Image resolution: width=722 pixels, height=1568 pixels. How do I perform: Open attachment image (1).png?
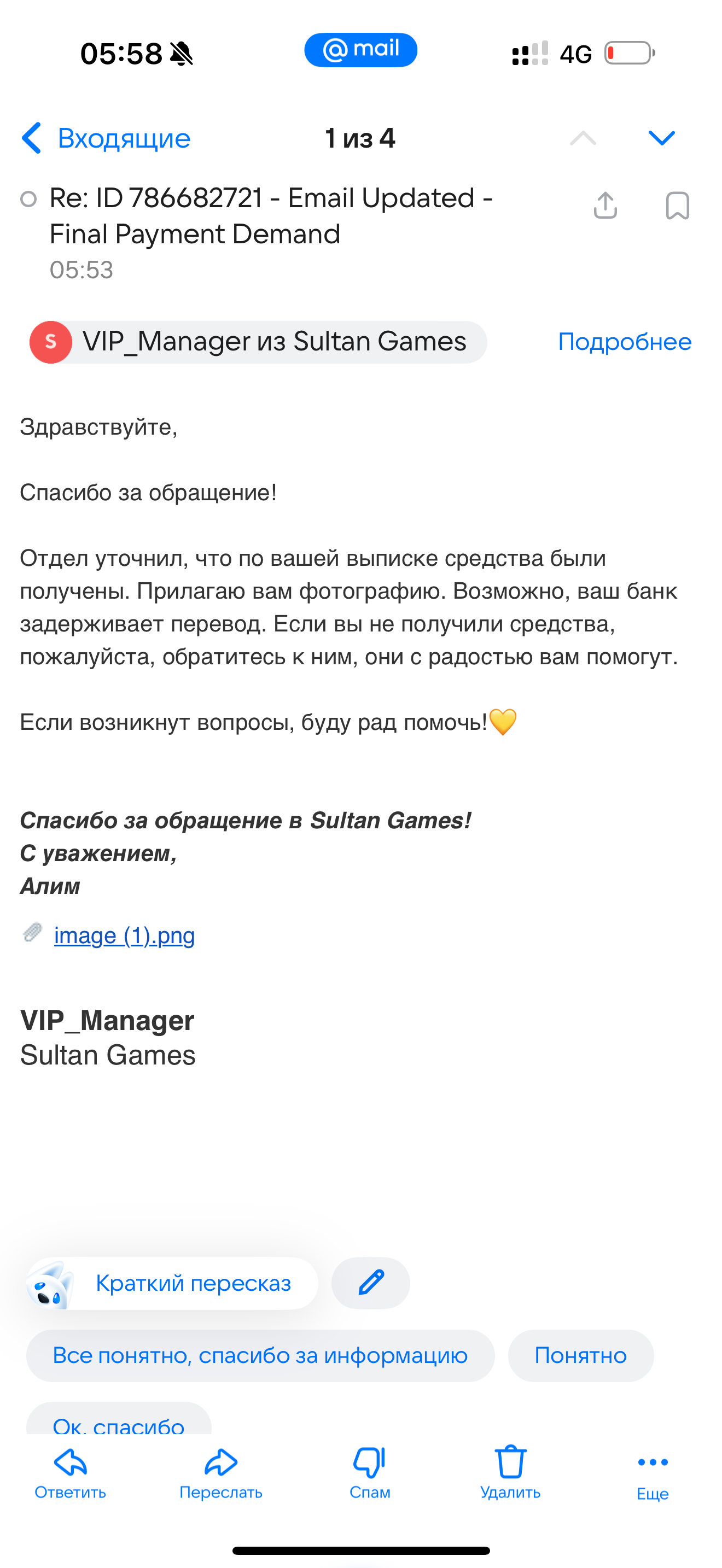click(x=124, y=935)
